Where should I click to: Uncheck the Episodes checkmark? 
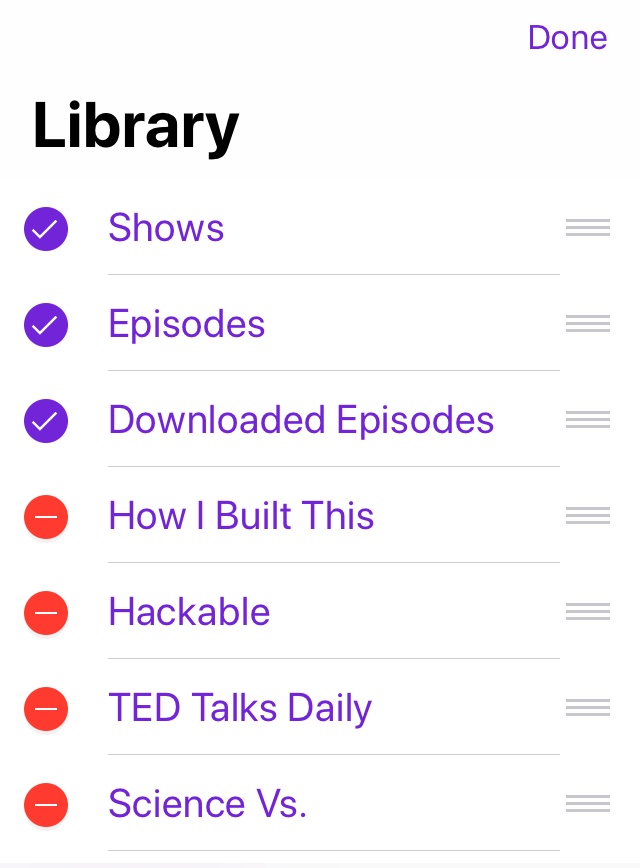46,325
